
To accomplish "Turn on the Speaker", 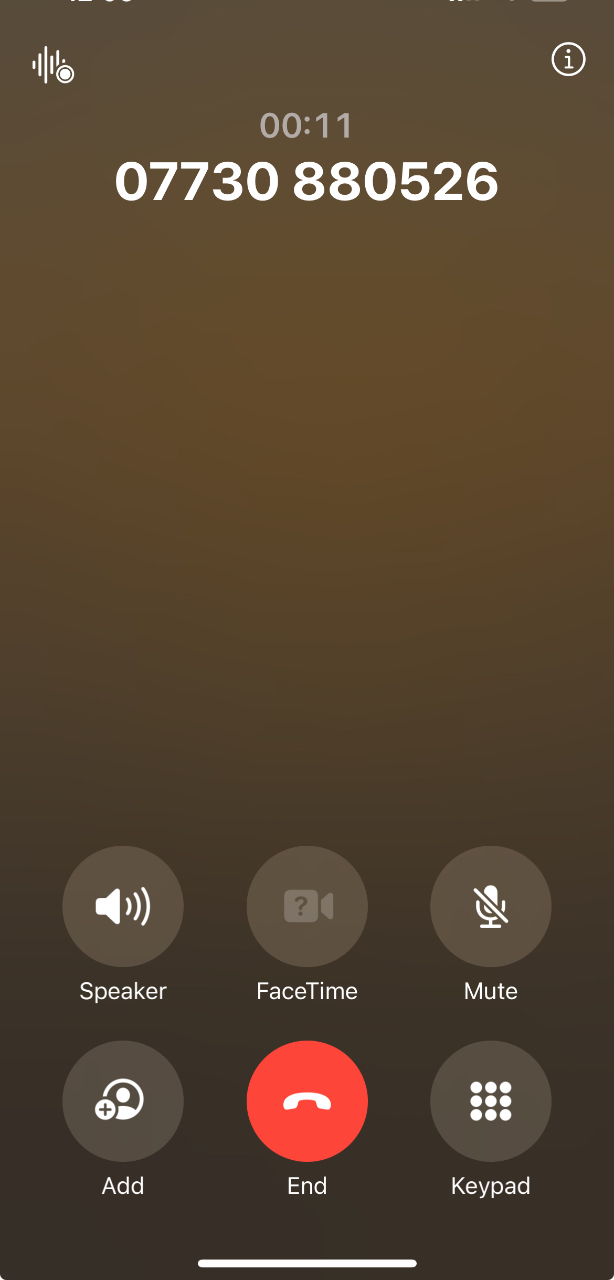I will [123, 907].
